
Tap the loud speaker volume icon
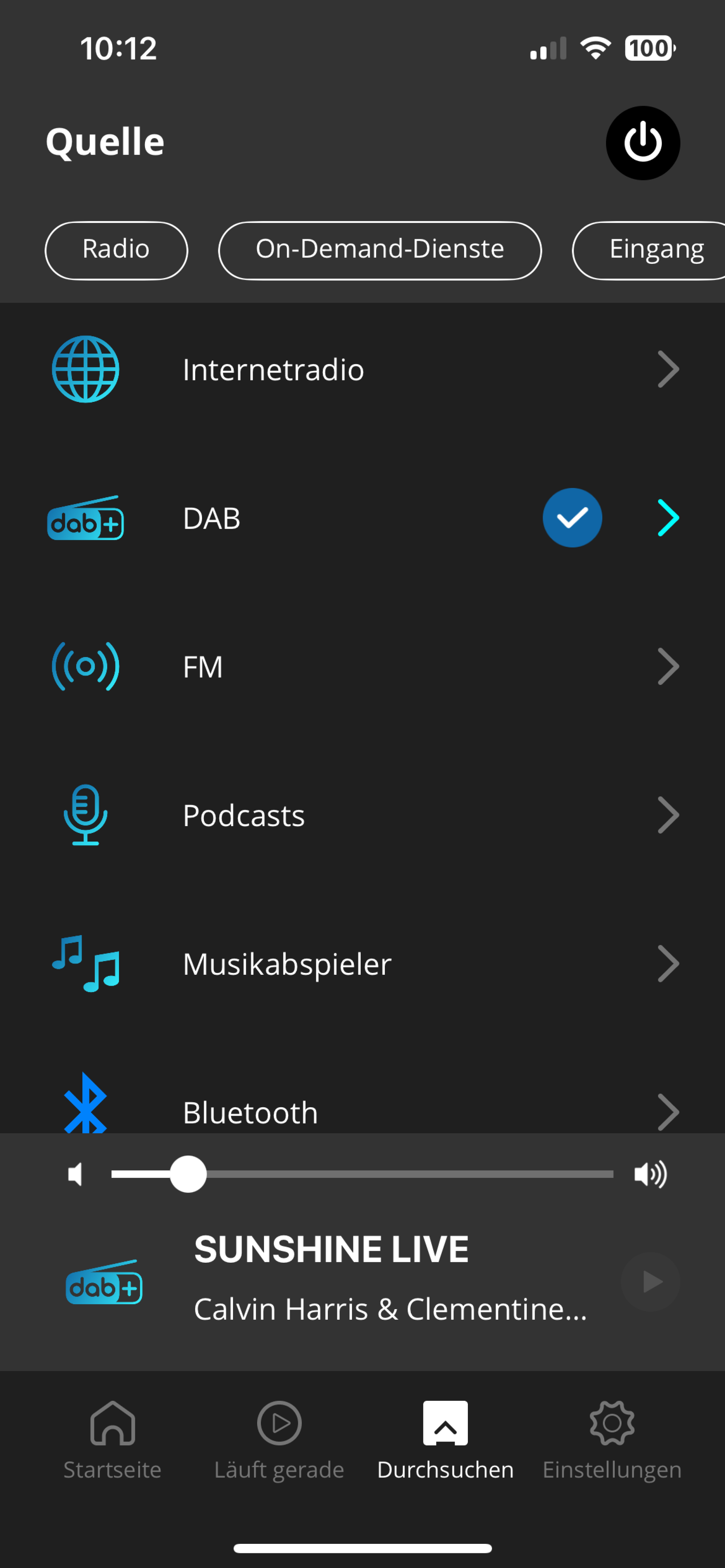pos(650,1174)
